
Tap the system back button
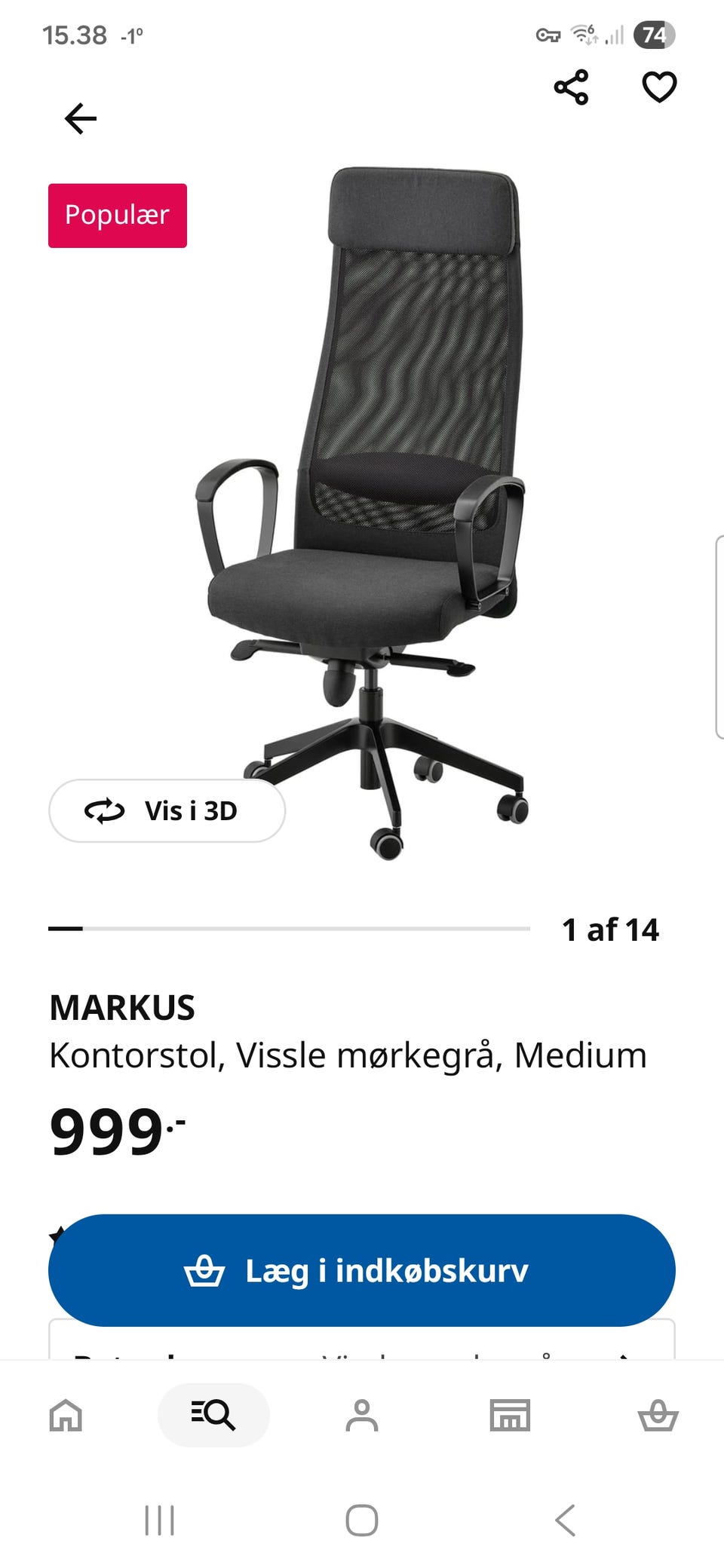(566, 1521)
